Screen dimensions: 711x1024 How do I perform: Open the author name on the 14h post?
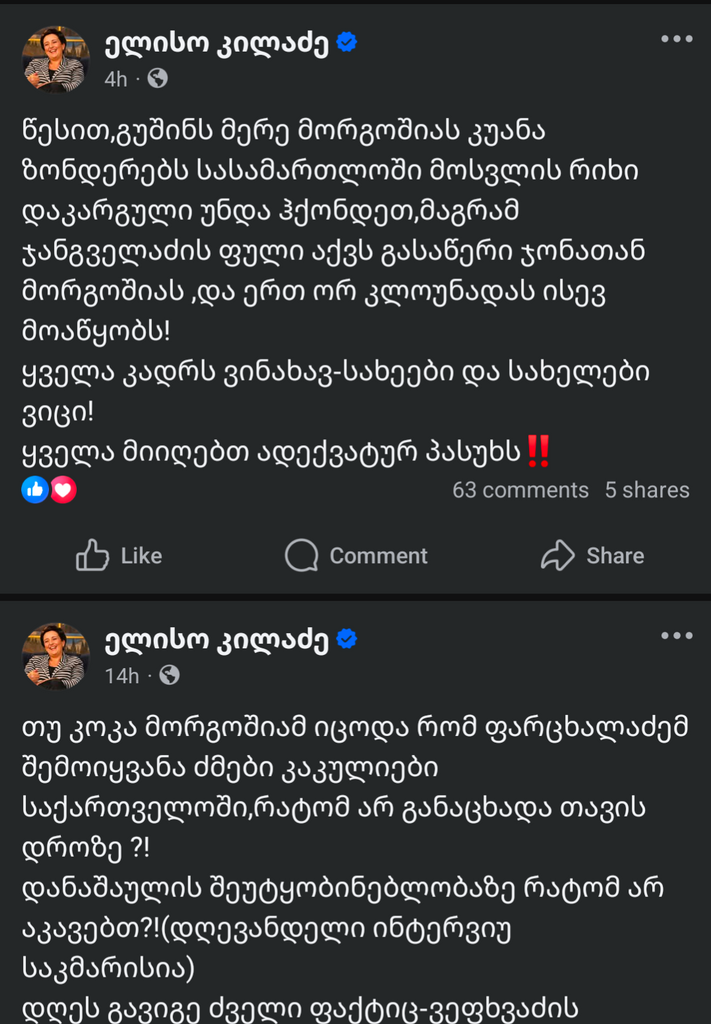click(x=217, y=640)
